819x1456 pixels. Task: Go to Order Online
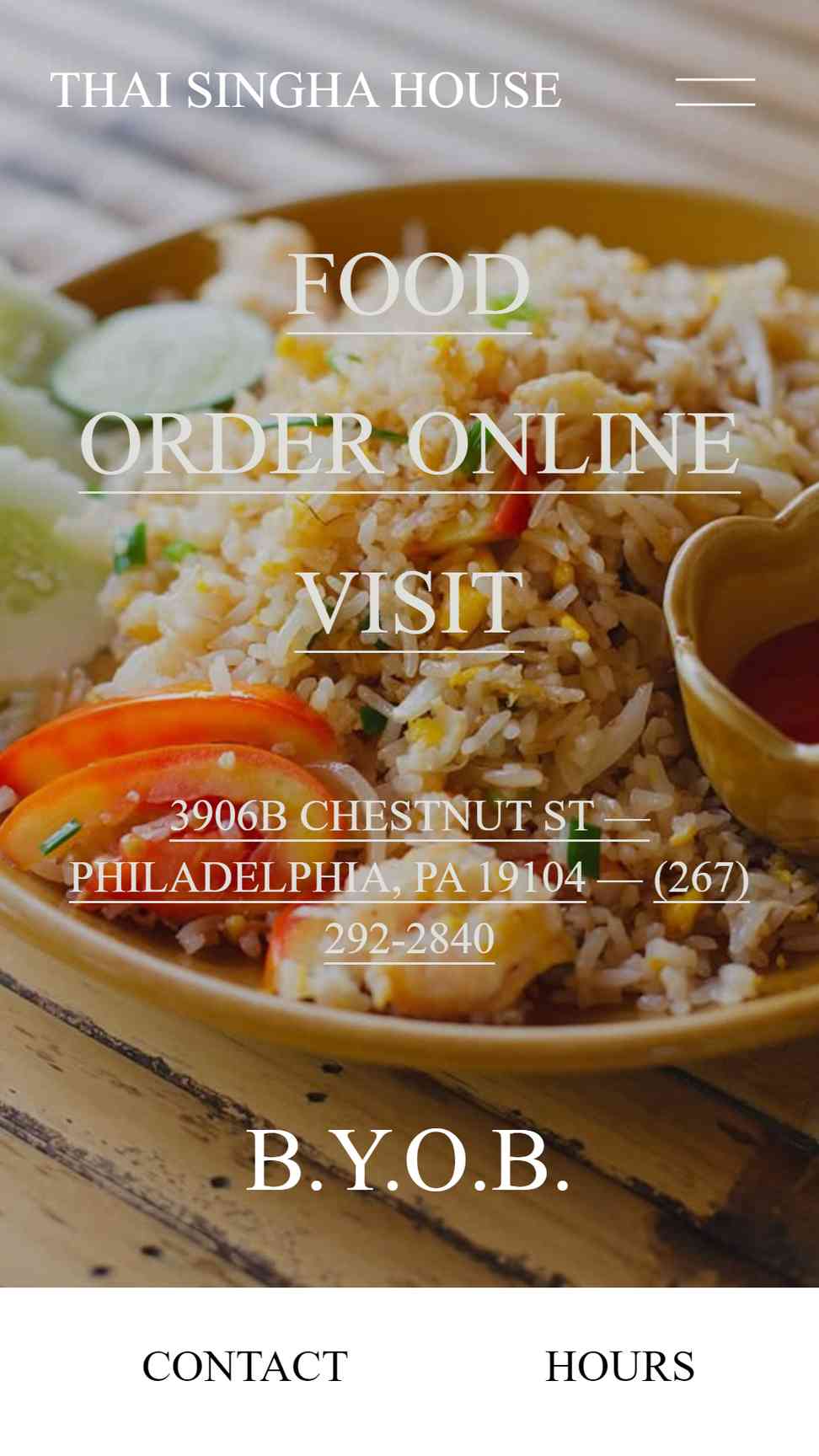coord(409,445)
